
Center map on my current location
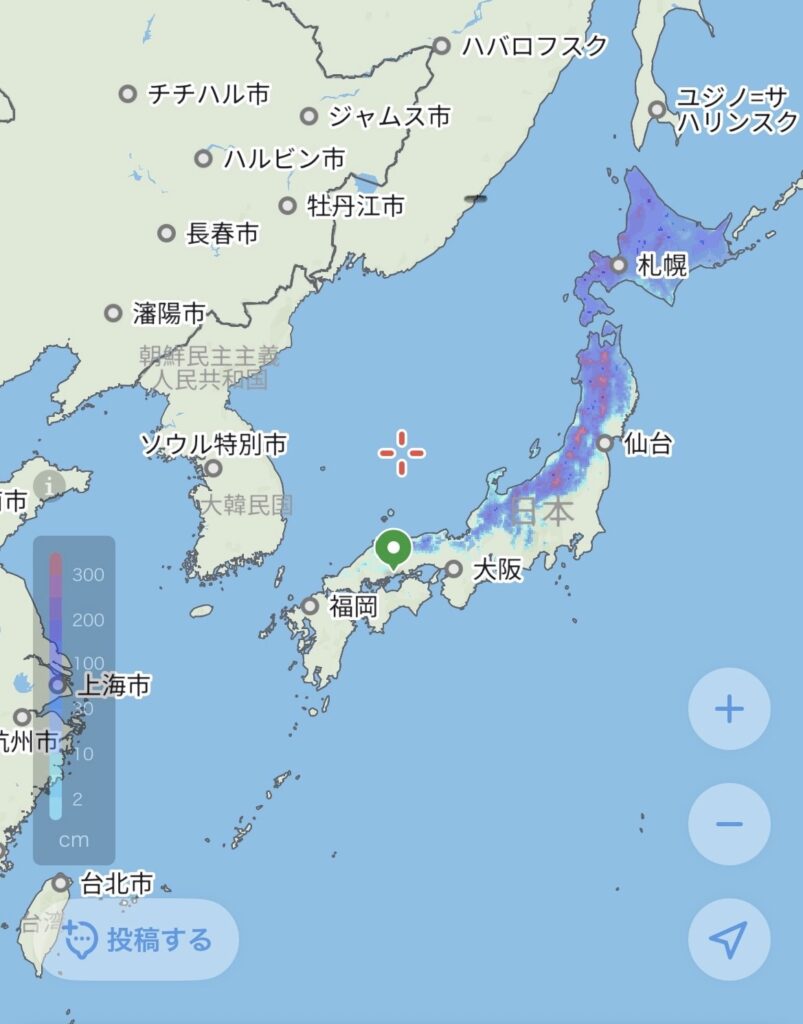[x=729, y=939]
